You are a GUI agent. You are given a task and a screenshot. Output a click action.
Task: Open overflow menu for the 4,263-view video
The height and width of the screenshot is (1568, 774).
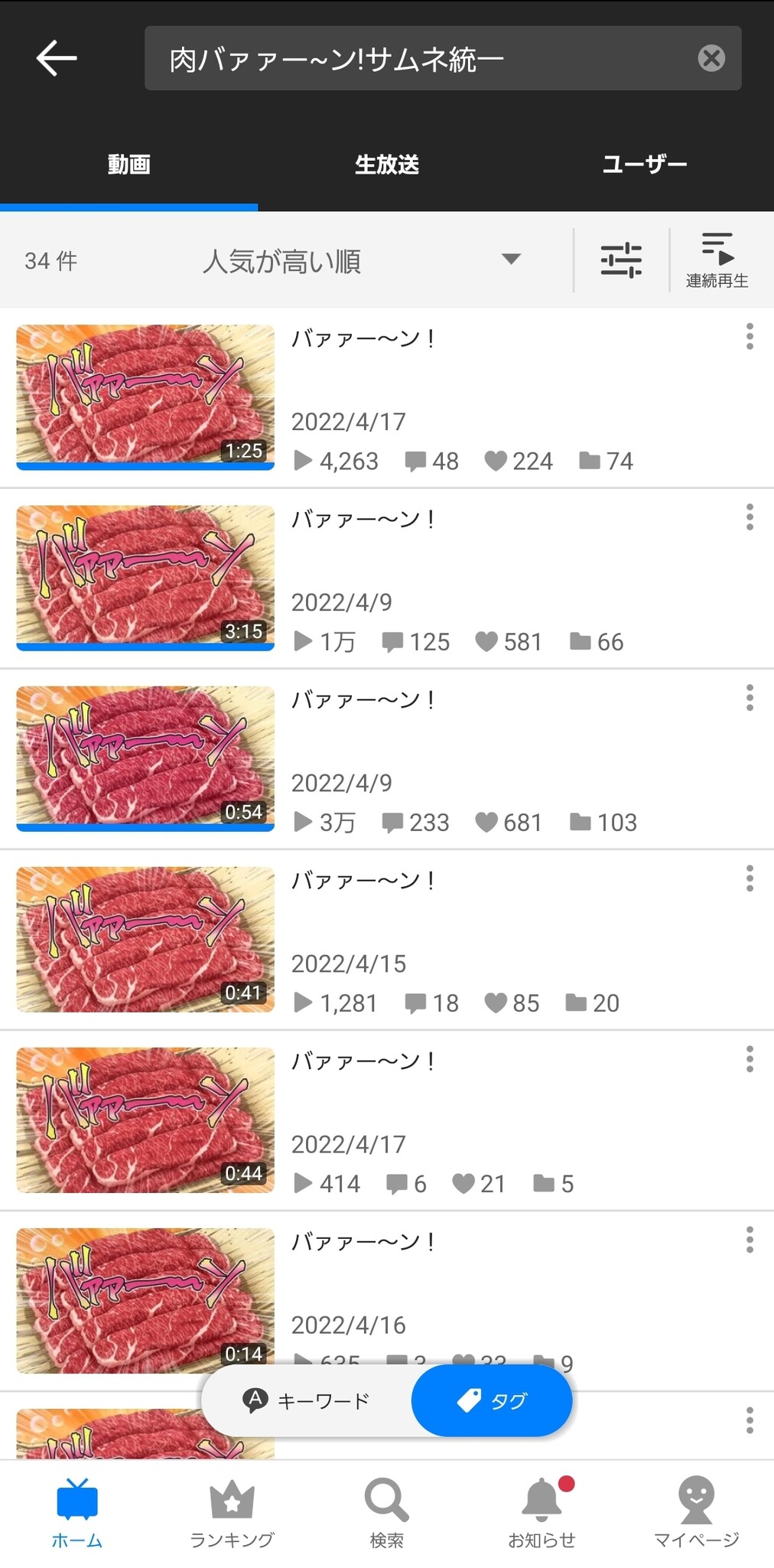coord(749,337)
